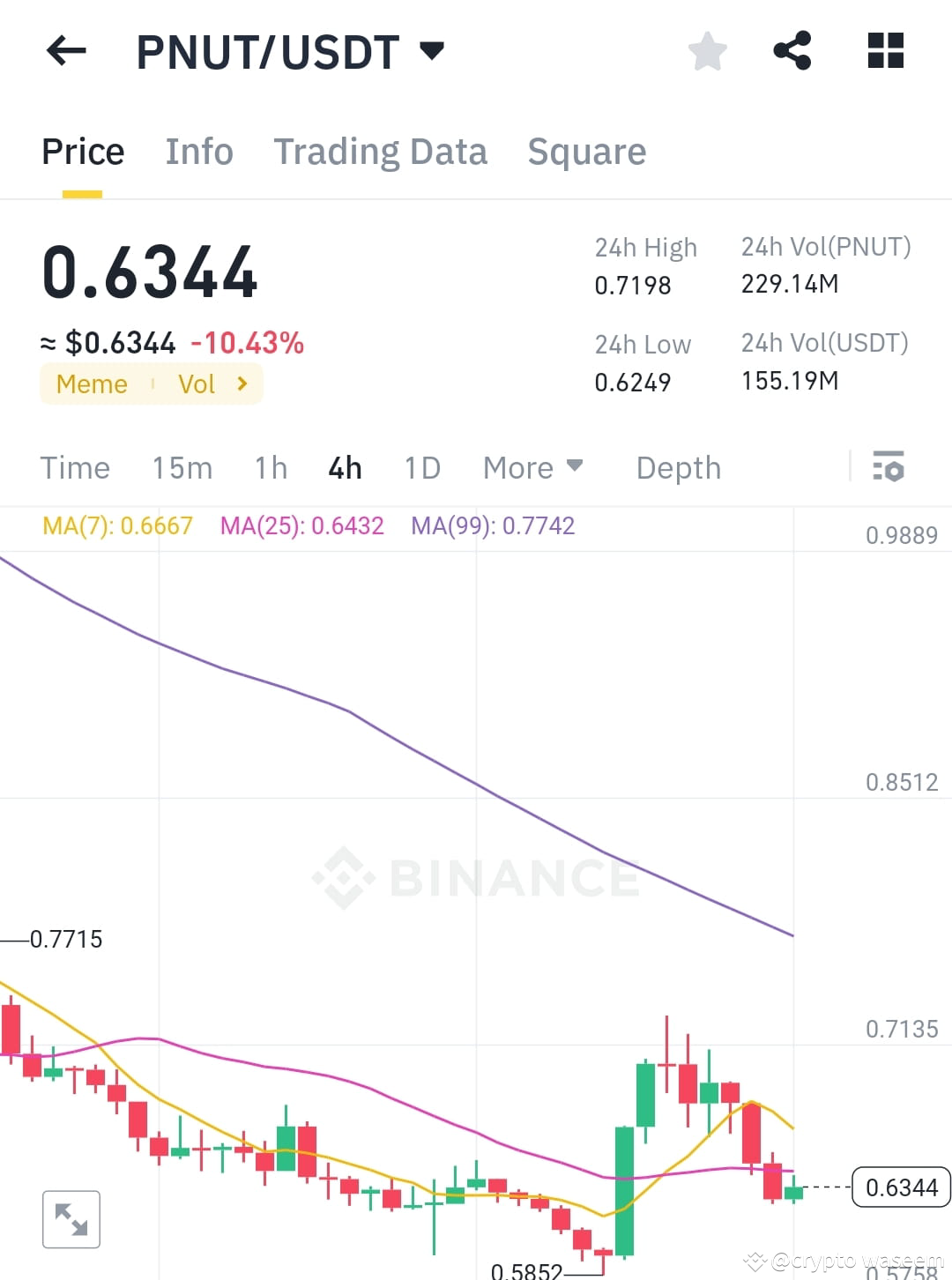
Task: Share the PNUT/USDT chart
Action: (x=792, y=50)
